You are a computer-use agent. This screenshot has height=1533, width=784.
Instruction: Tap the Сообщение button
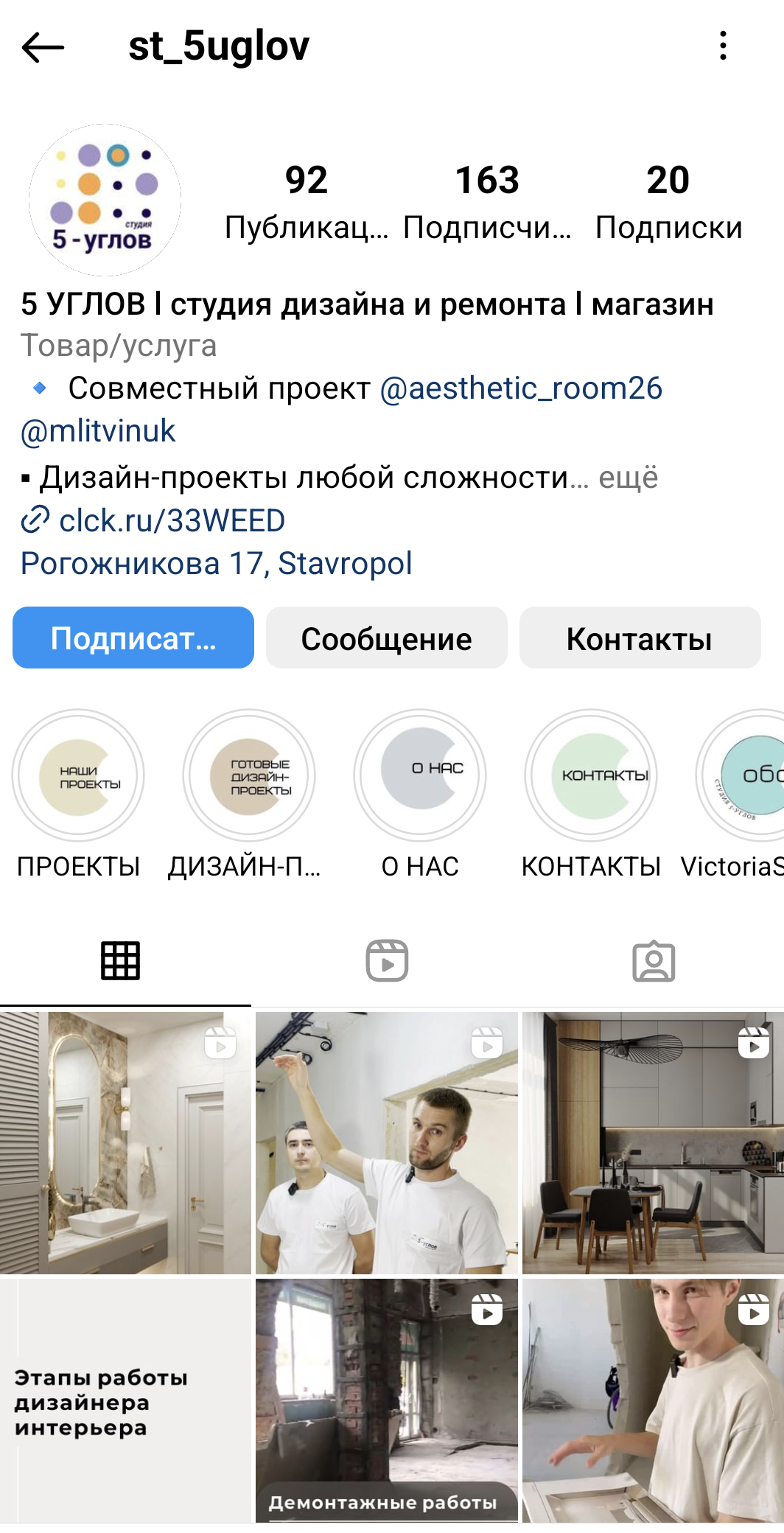[x=386, y=638]
